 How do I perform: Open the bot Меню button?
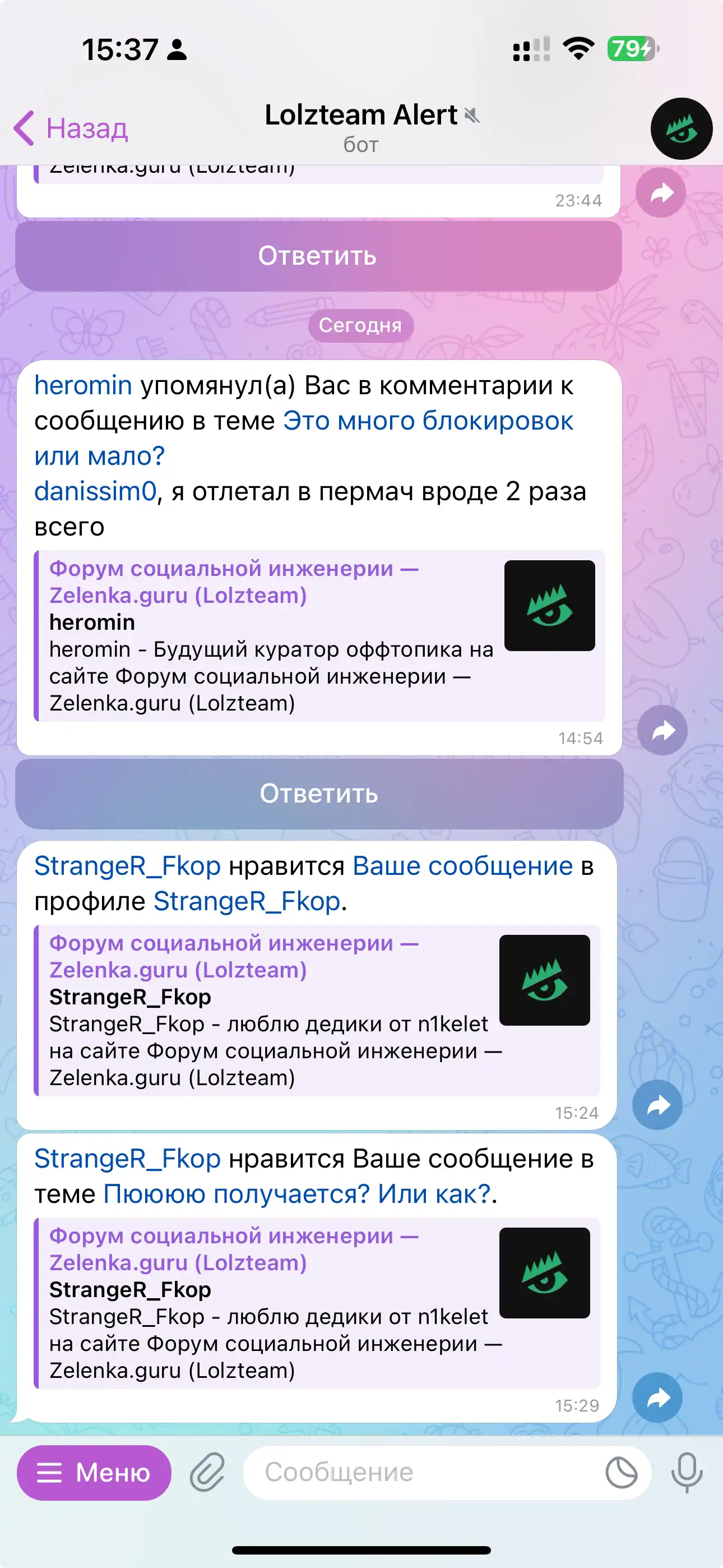(x=94, y=1473)
